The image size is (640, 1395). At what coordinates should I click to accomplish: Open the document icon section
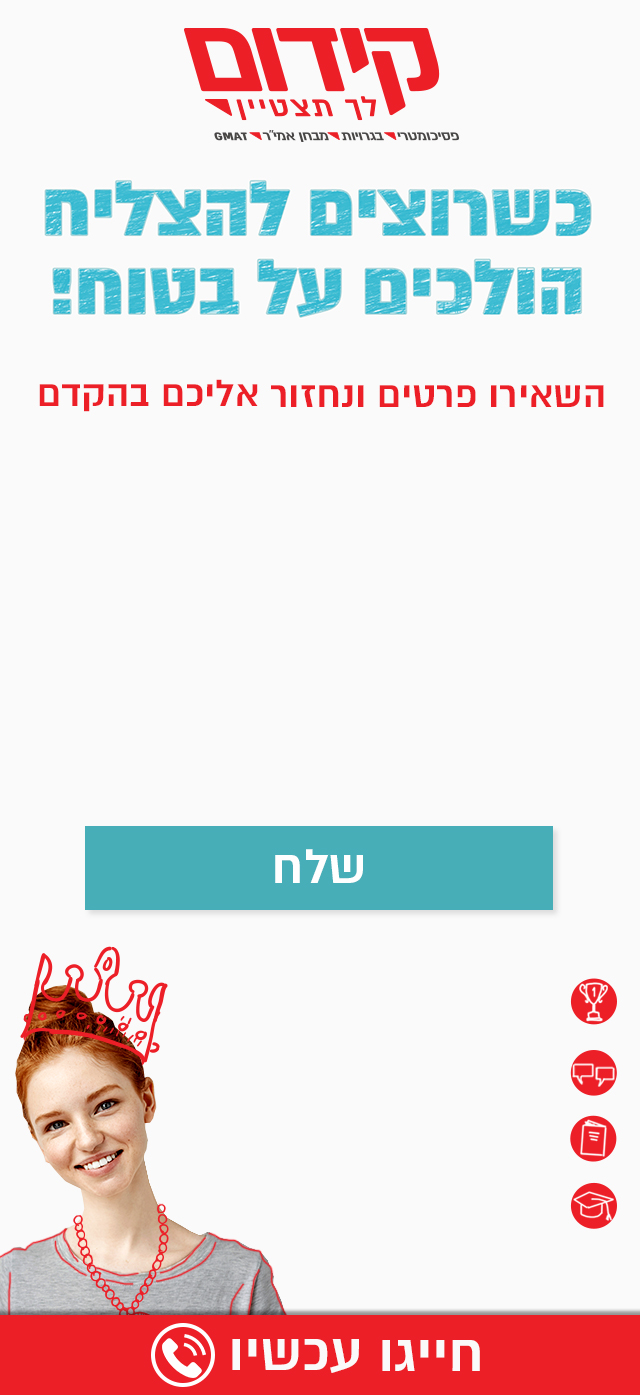[x=594, y=1139]
